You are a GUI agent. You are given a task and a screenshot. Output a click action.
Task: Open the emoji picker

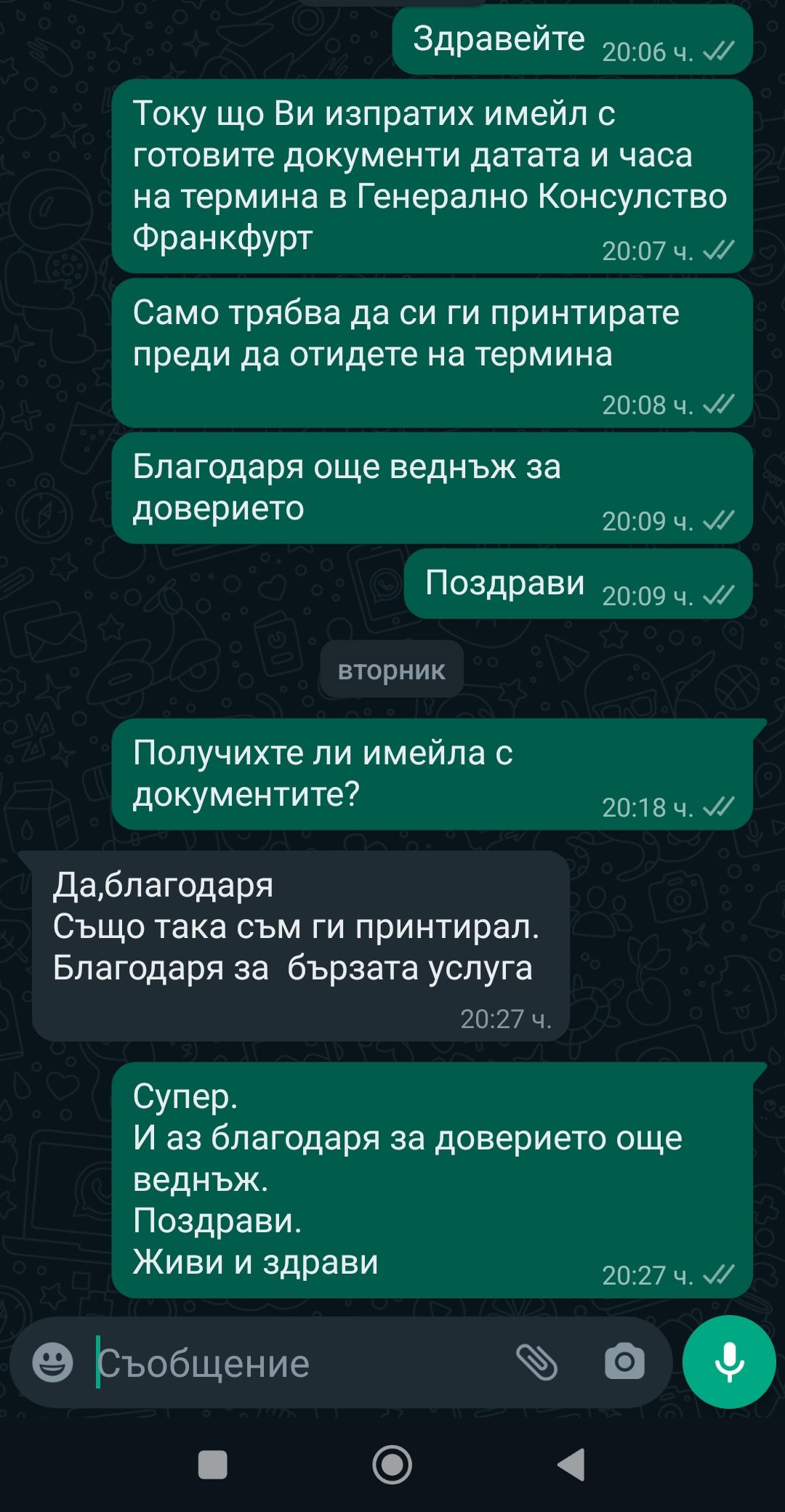coord(52,1362)
